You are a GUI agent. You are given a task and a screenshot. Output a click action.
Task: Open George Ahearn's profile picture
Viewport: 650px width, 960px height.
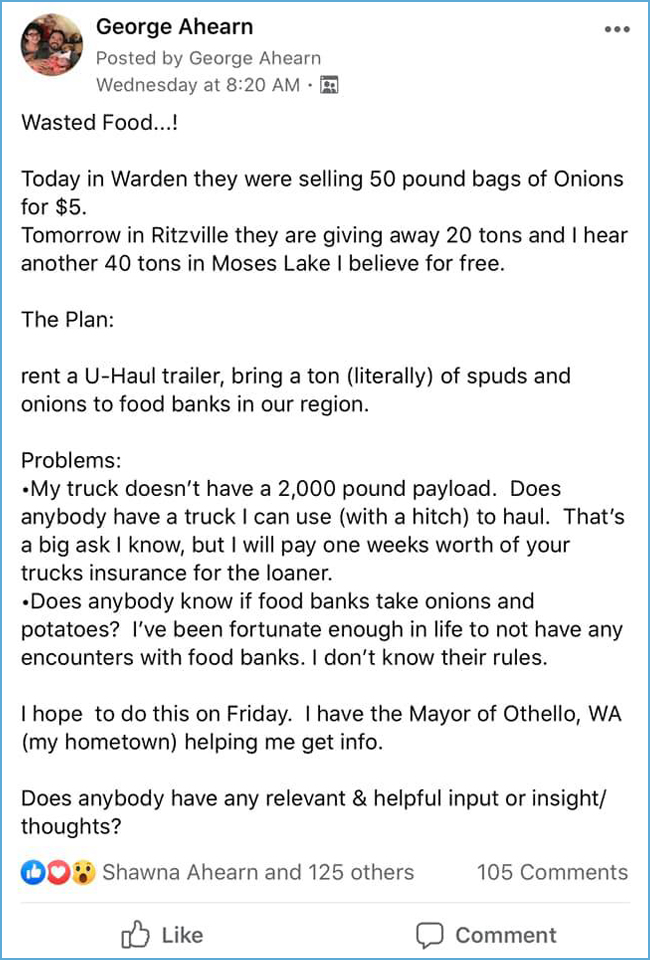coord(51,45)
